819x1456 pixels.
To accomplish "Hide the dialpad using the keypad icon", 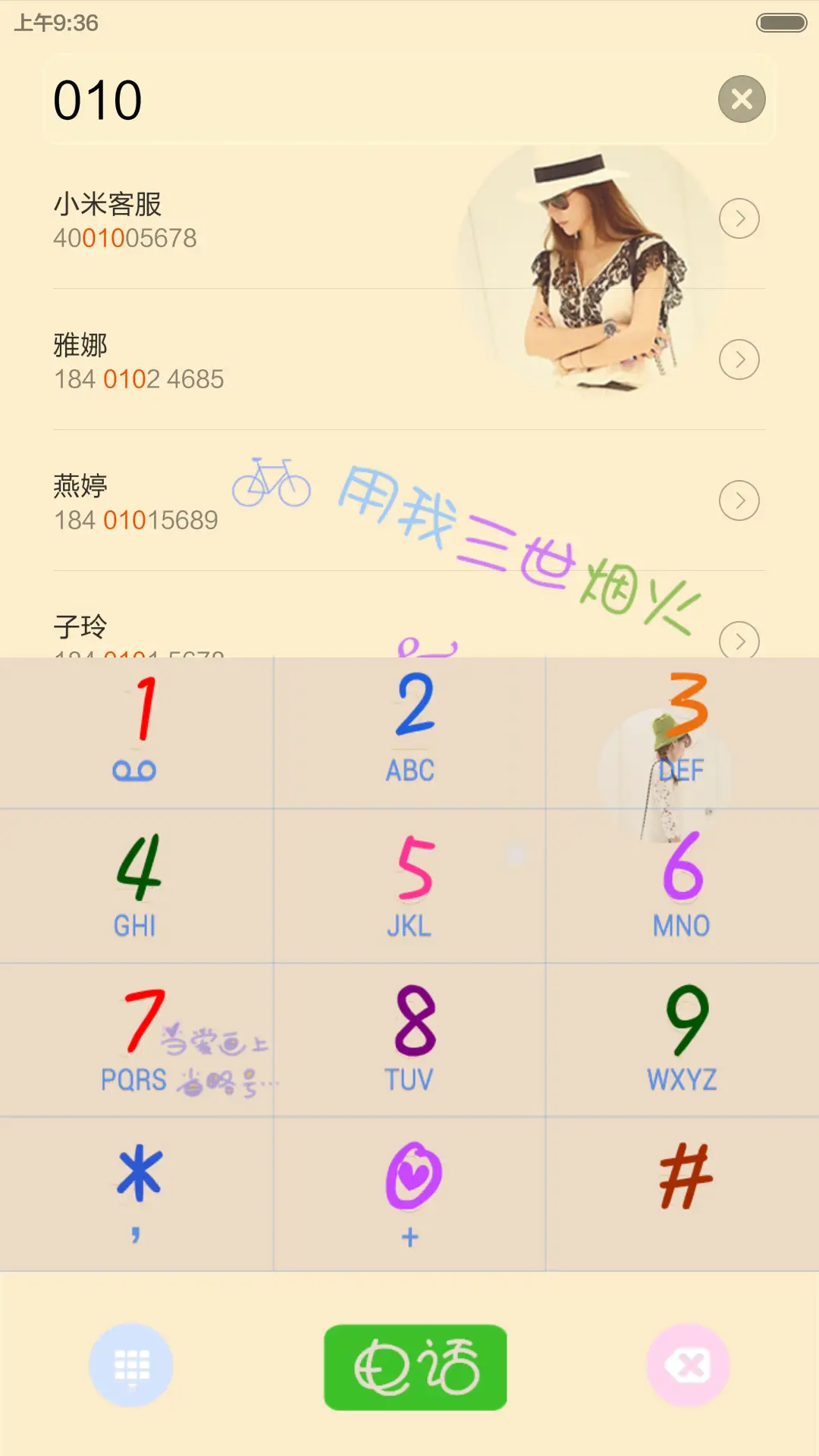I will pos(131,1365).
